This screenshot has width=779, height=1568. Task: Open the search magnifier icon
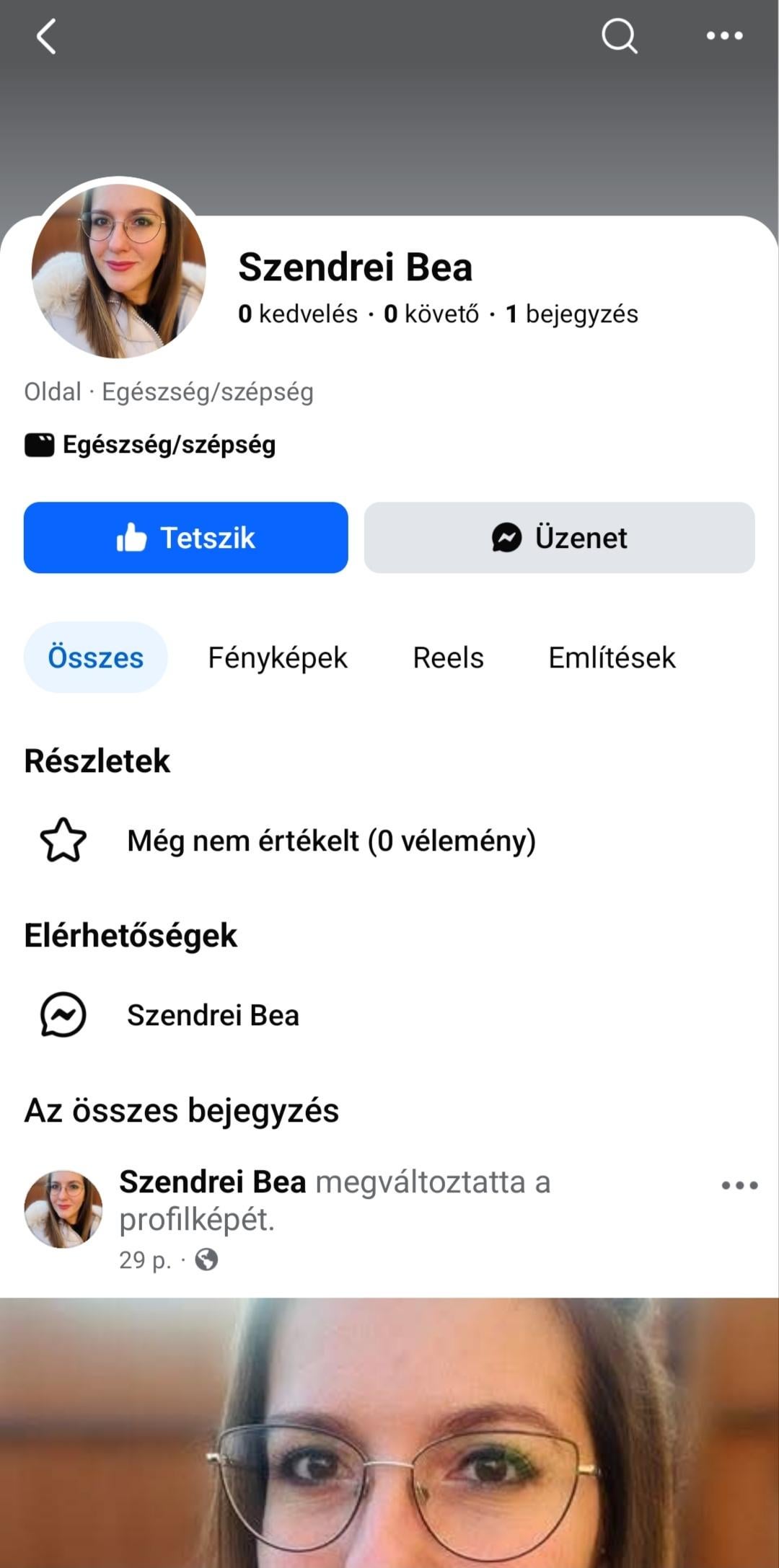pyautogui.click(x=620, y=36)
